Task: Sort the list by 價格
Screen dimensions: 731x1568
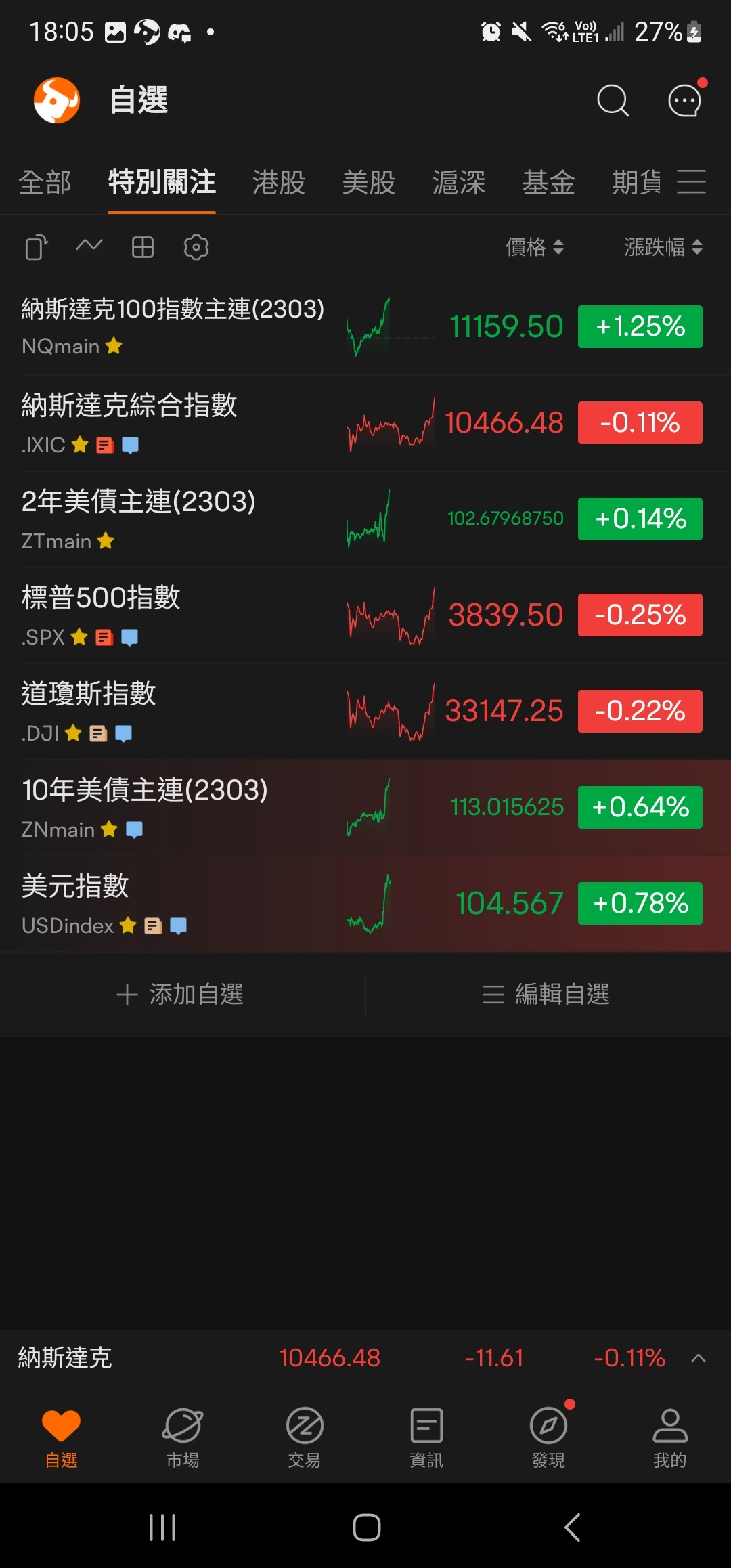Action: 535,247
